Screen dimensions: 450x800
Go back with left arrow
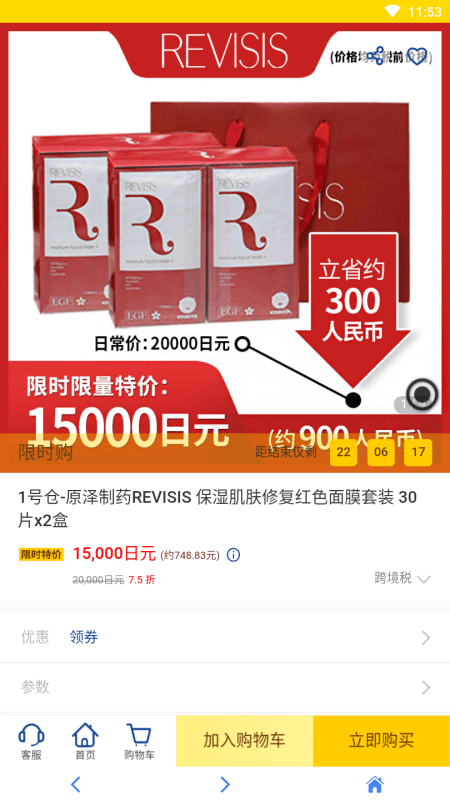[x=75, y=784]
